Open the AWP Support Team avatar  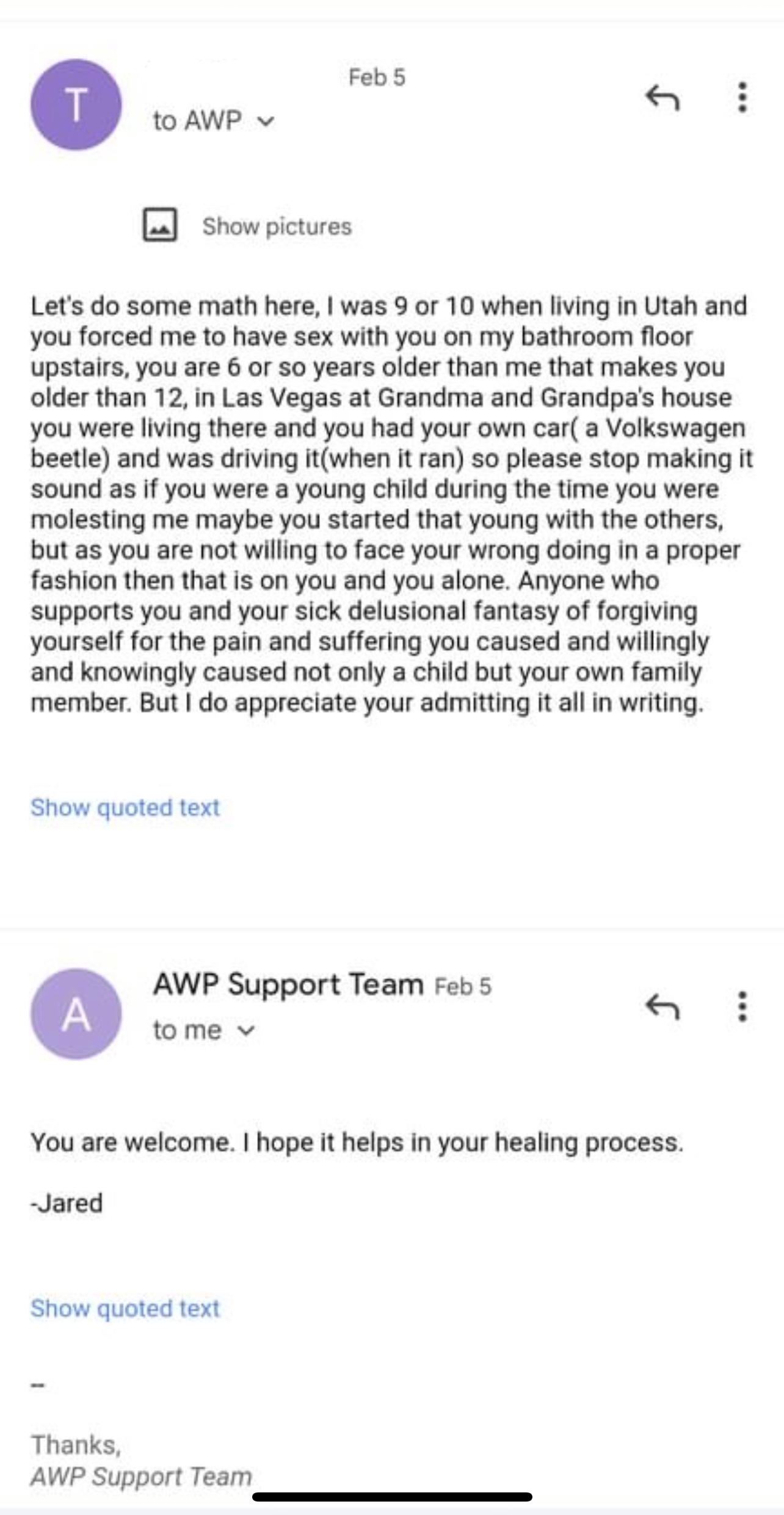pos(76,1014)
